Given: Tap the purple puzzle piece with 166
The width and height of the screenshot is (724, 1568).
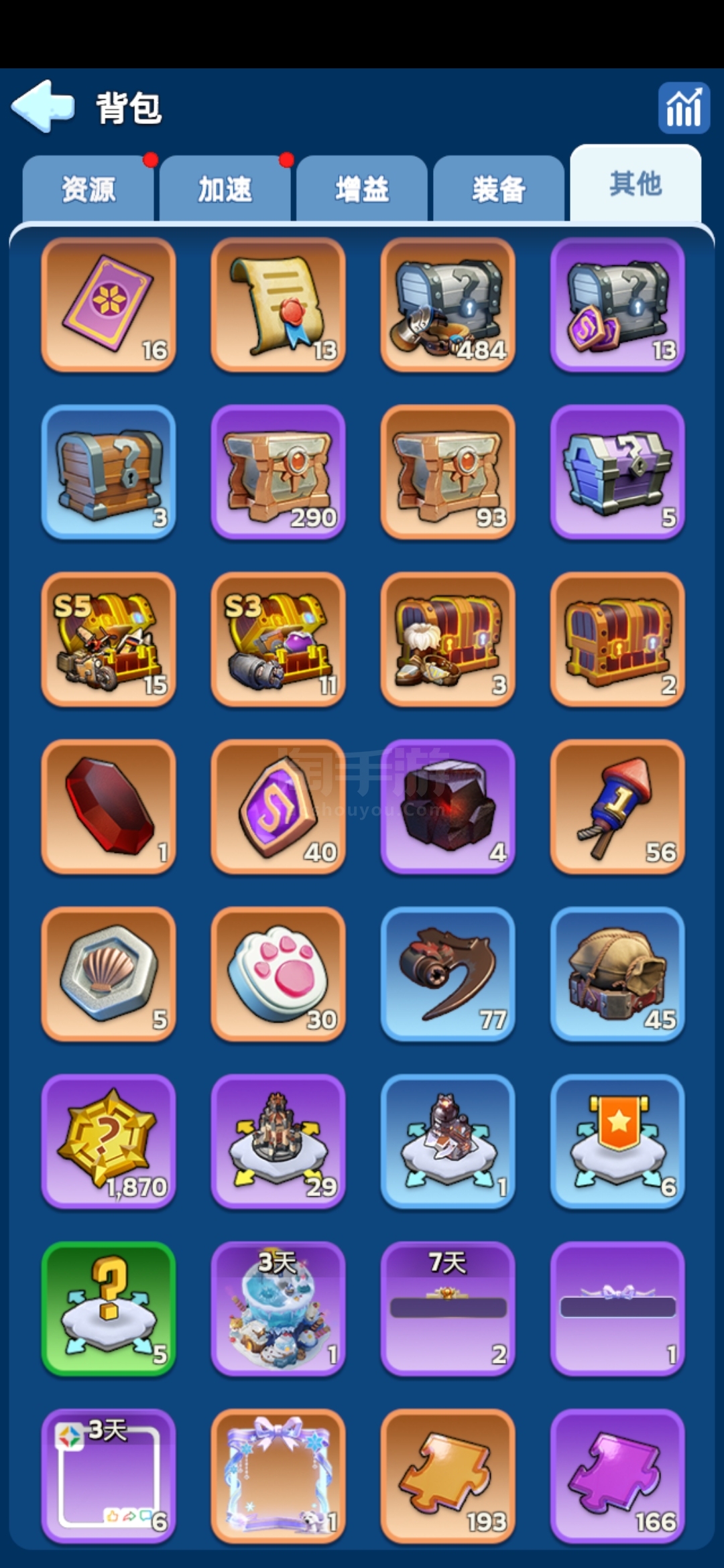Looking at the screenshot, I should (x=617, y=1477).
